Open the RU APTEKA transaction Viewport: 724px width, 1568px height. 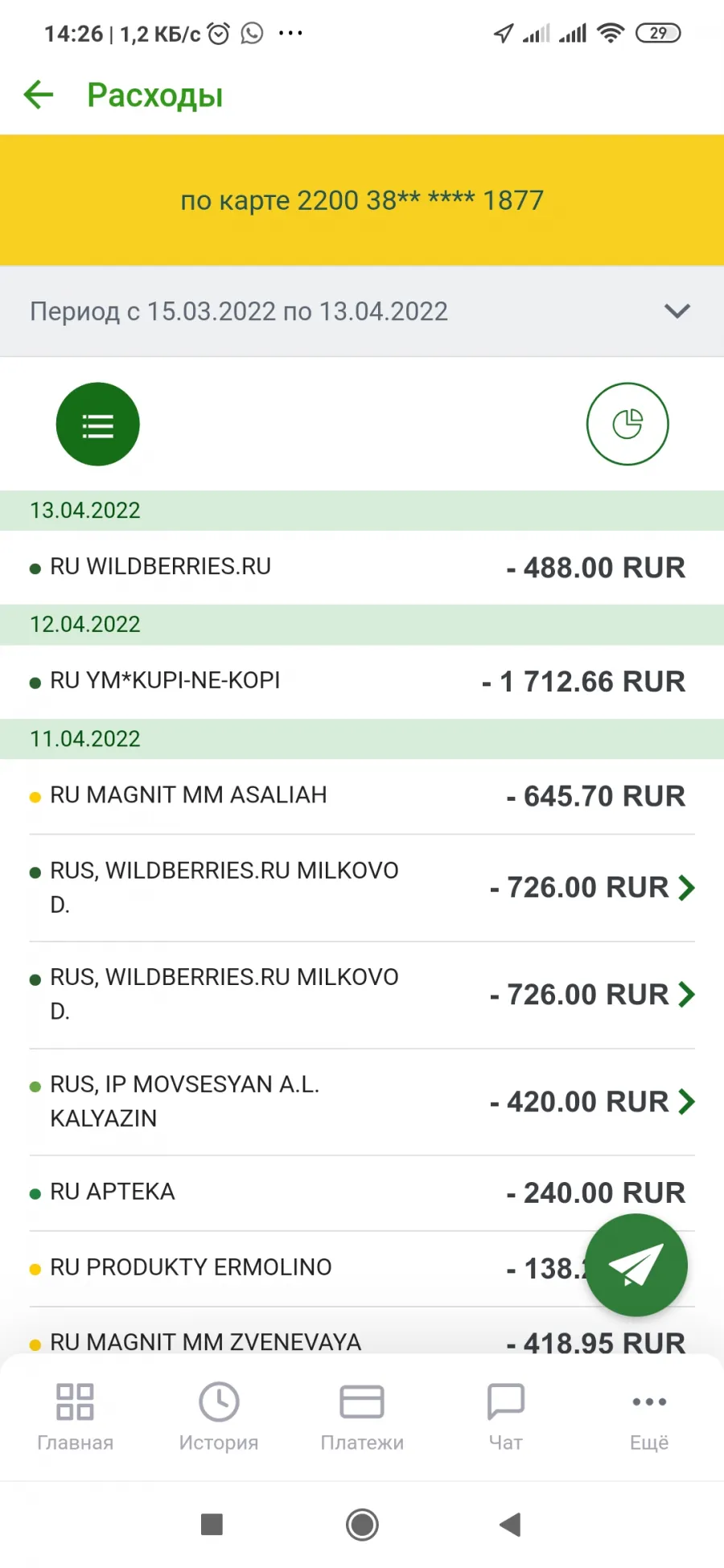click(362, 1192)
